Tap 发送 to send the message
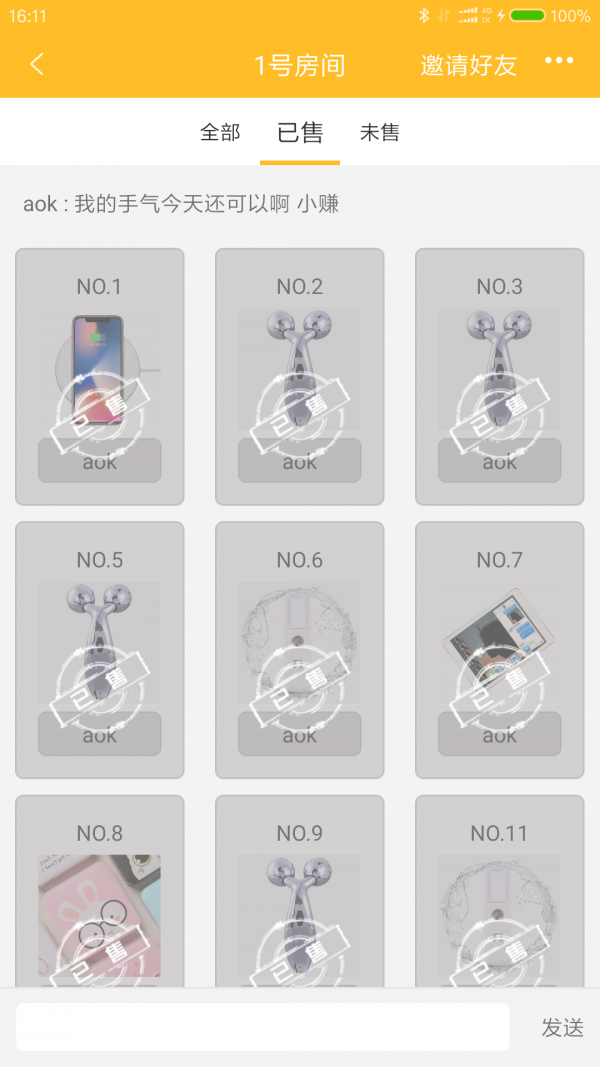Image resolution: width=600 pixels, height=1067 pixels. (562, 1028)
